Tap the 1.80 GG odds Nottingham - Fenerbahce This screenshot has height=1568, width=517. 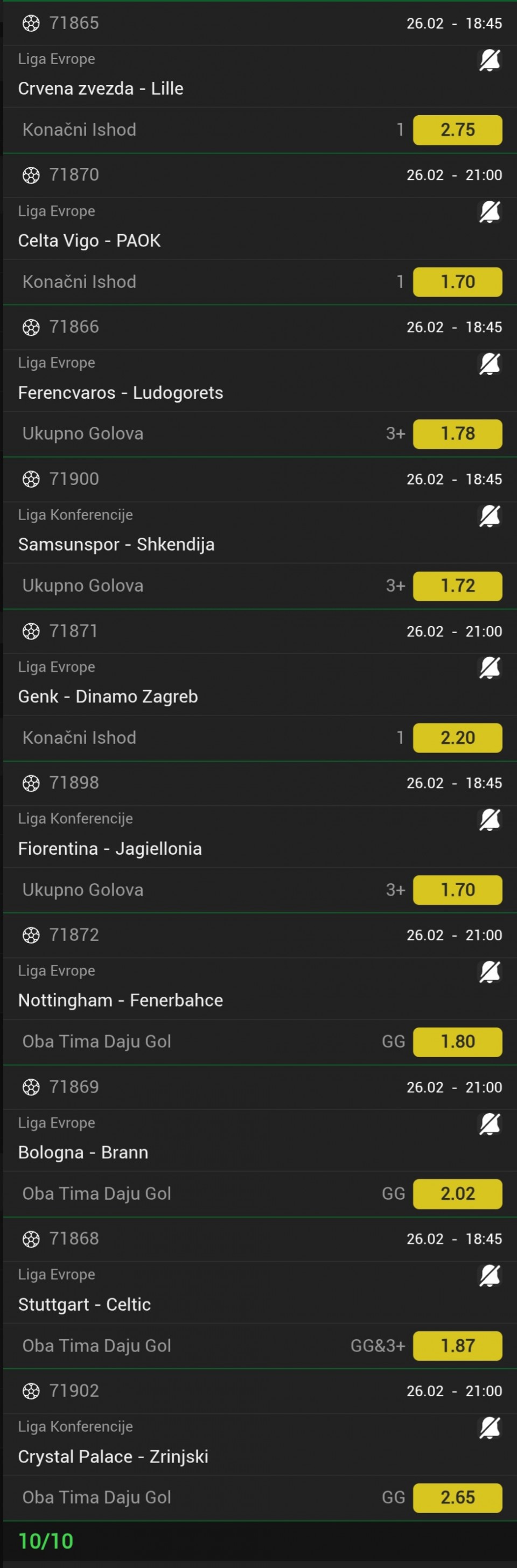457,1042
